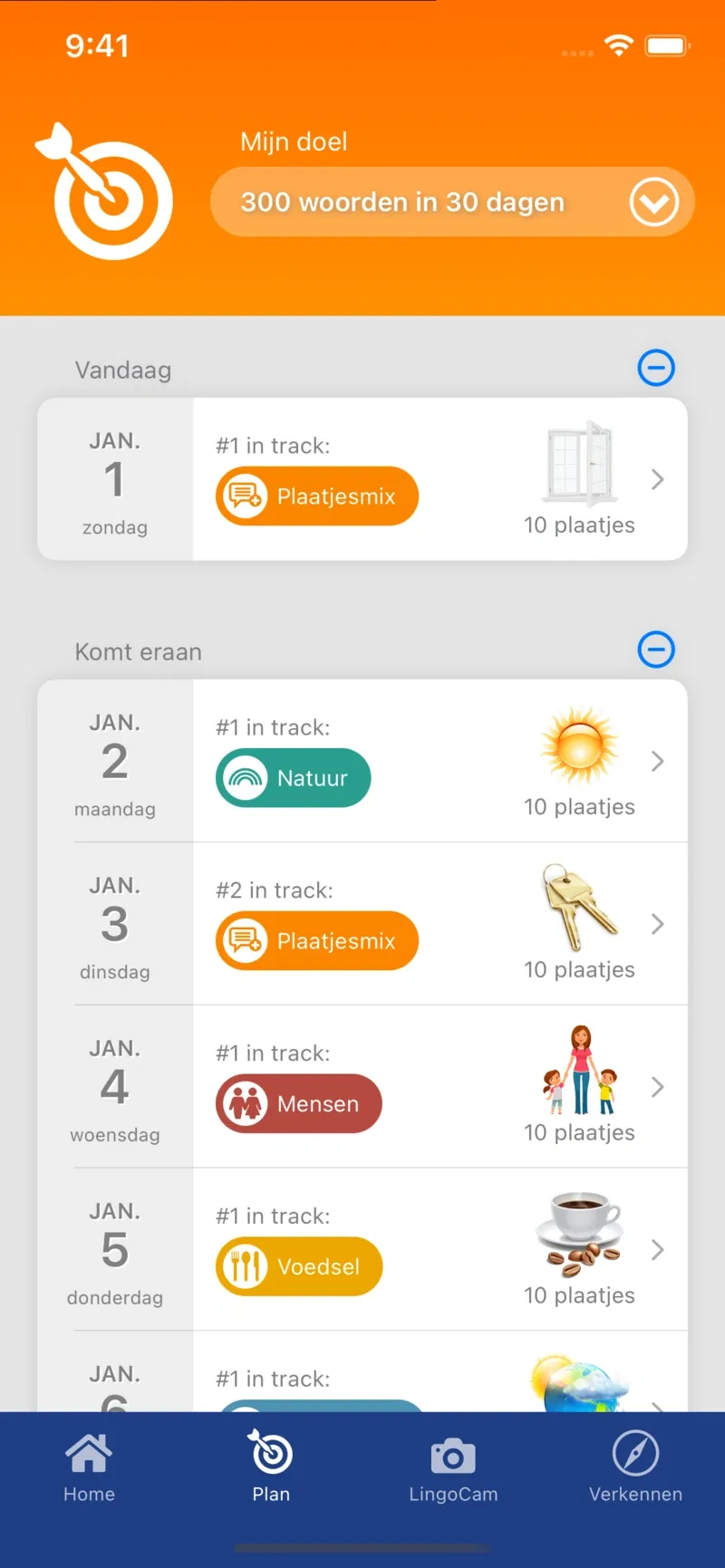Click the speech bubble icon in the Plaatjesmix badge
The height and width of the screenshot is (1568, 725).
coord(243,495)
